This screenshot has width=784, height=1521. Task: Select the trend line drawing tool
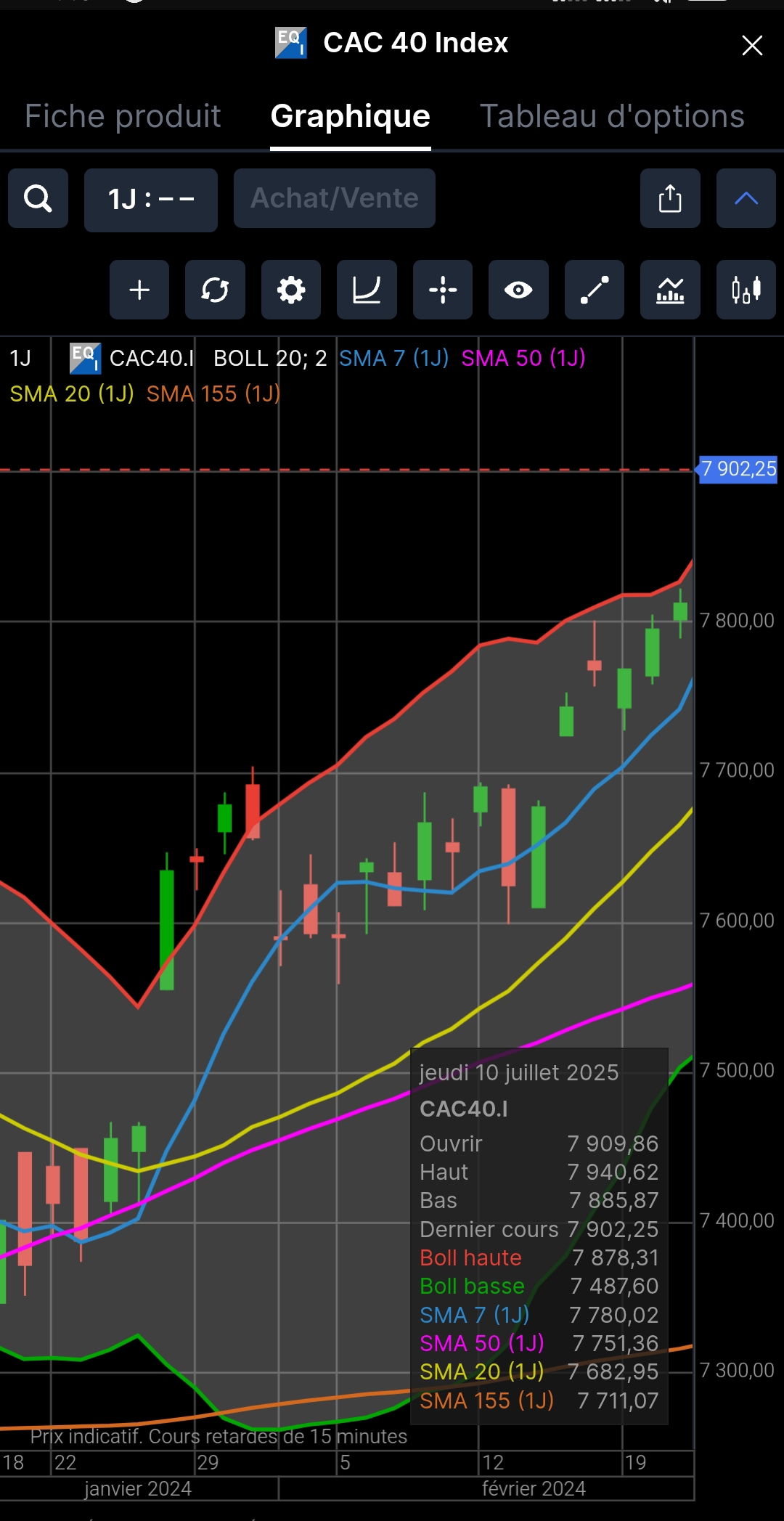(595, 290)
